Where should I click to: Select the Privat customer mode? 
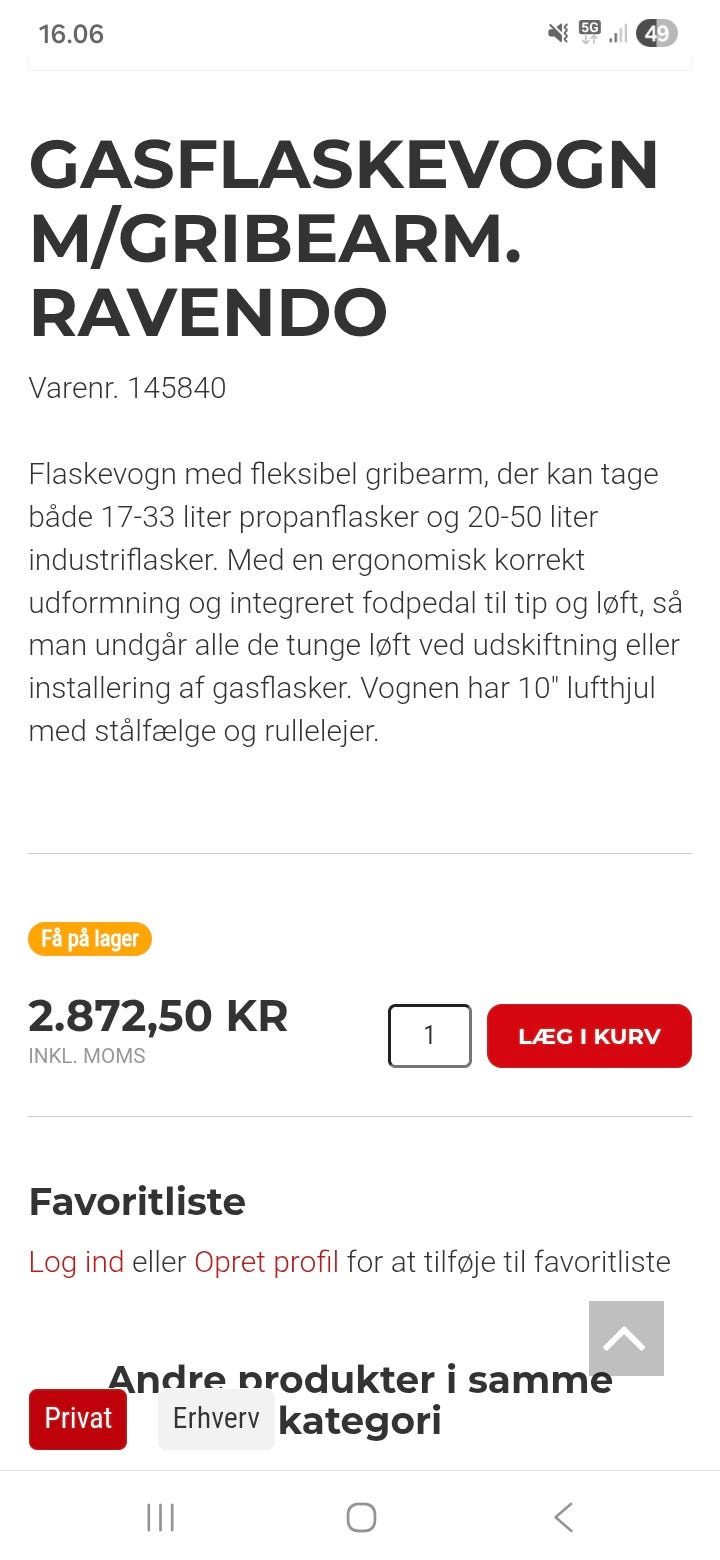pyautogui.click(x=77, y=1419)
